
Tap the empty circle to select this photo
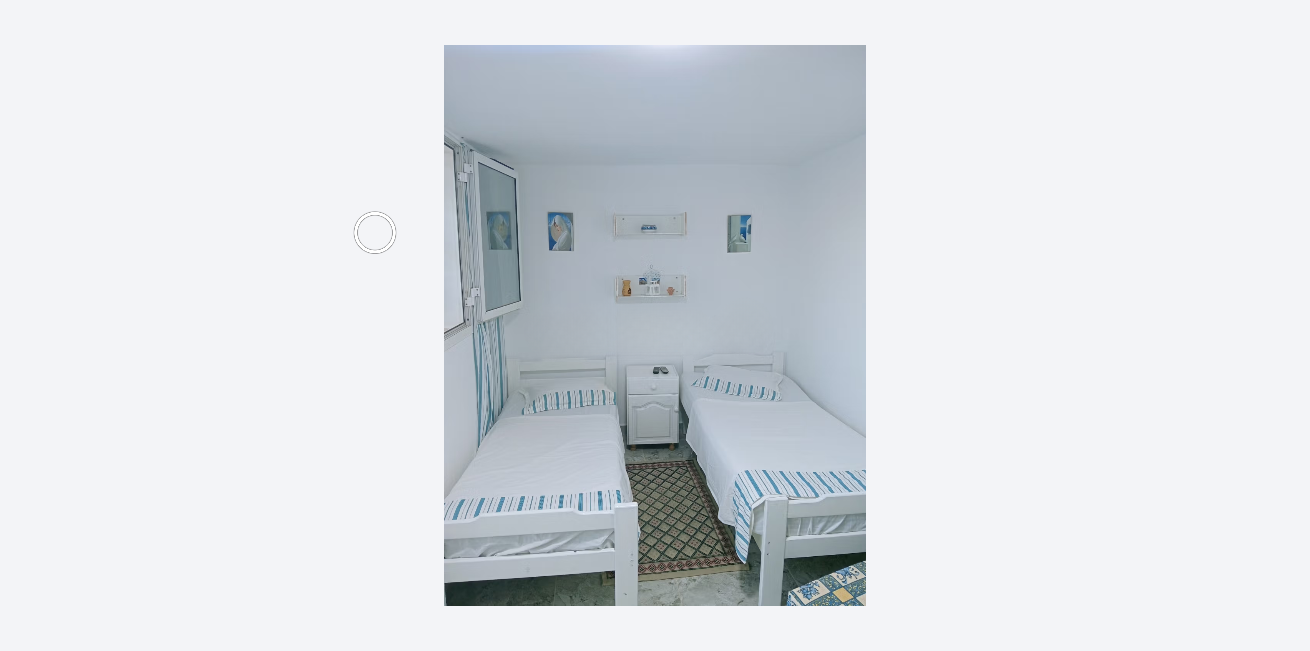pos(375,233)
